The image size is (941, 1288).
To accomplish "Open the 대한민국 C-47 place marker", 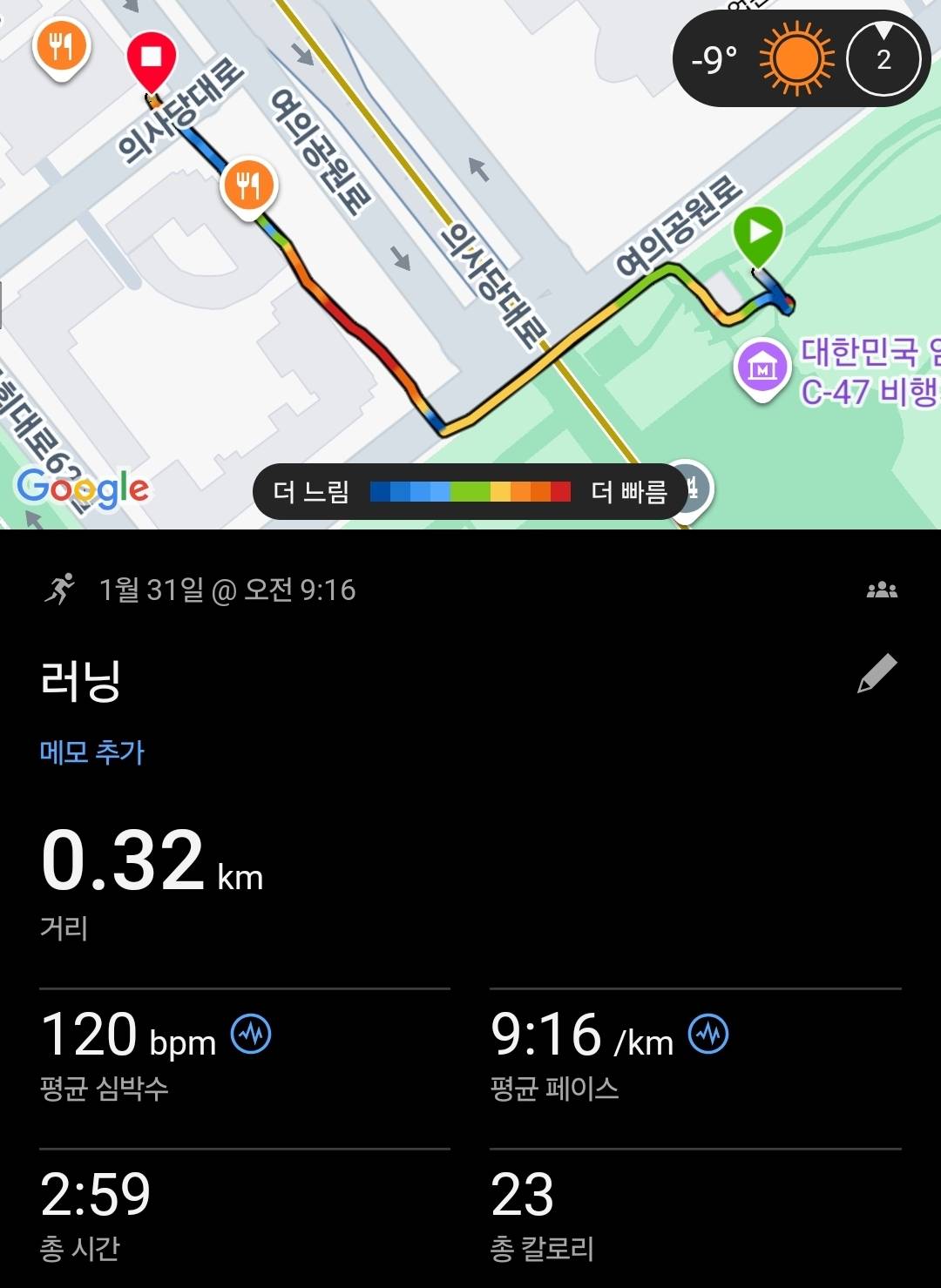I will (762, 363).
